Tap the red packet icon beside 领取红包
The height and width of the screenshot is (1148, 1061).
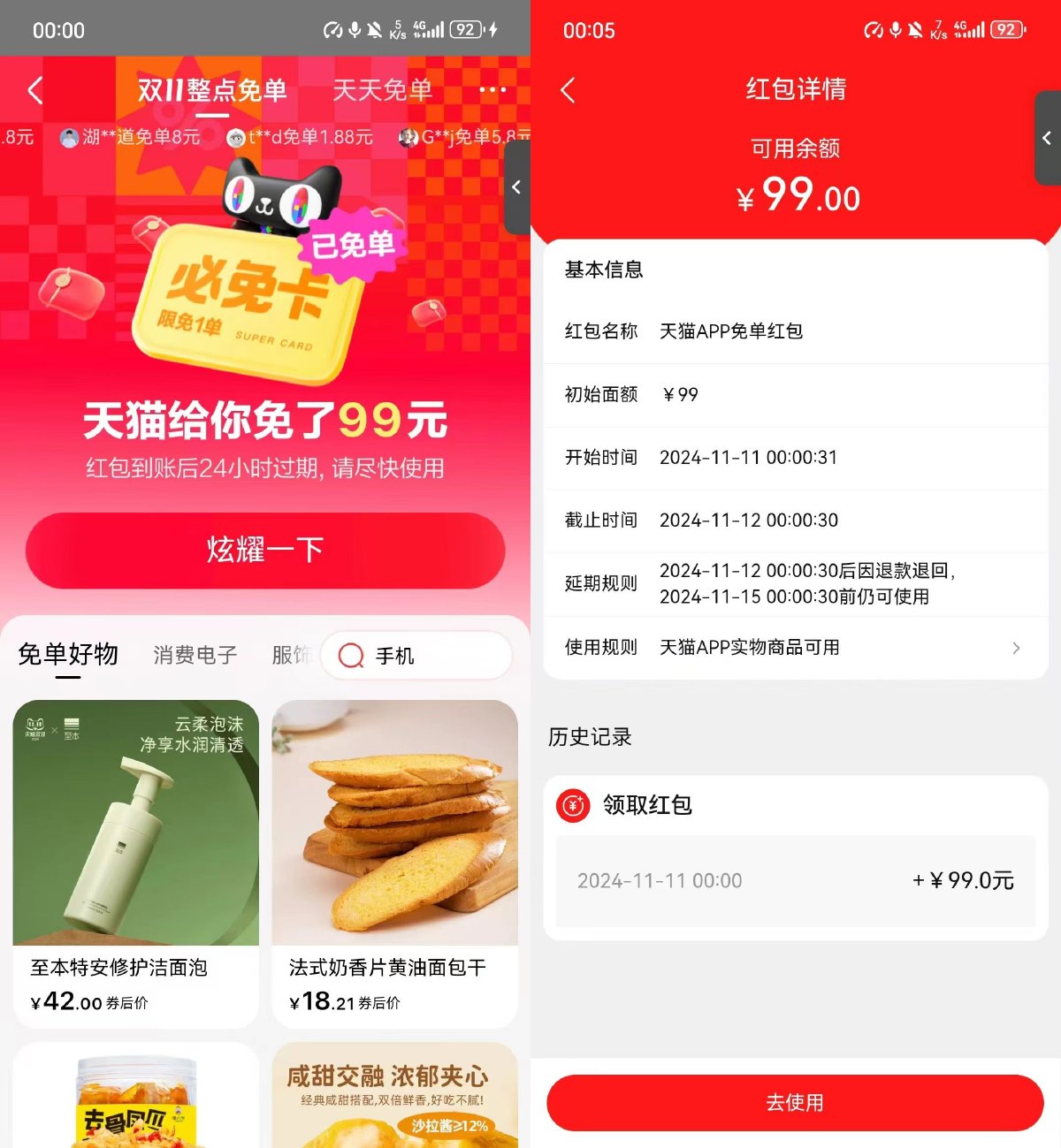(573, 806)
